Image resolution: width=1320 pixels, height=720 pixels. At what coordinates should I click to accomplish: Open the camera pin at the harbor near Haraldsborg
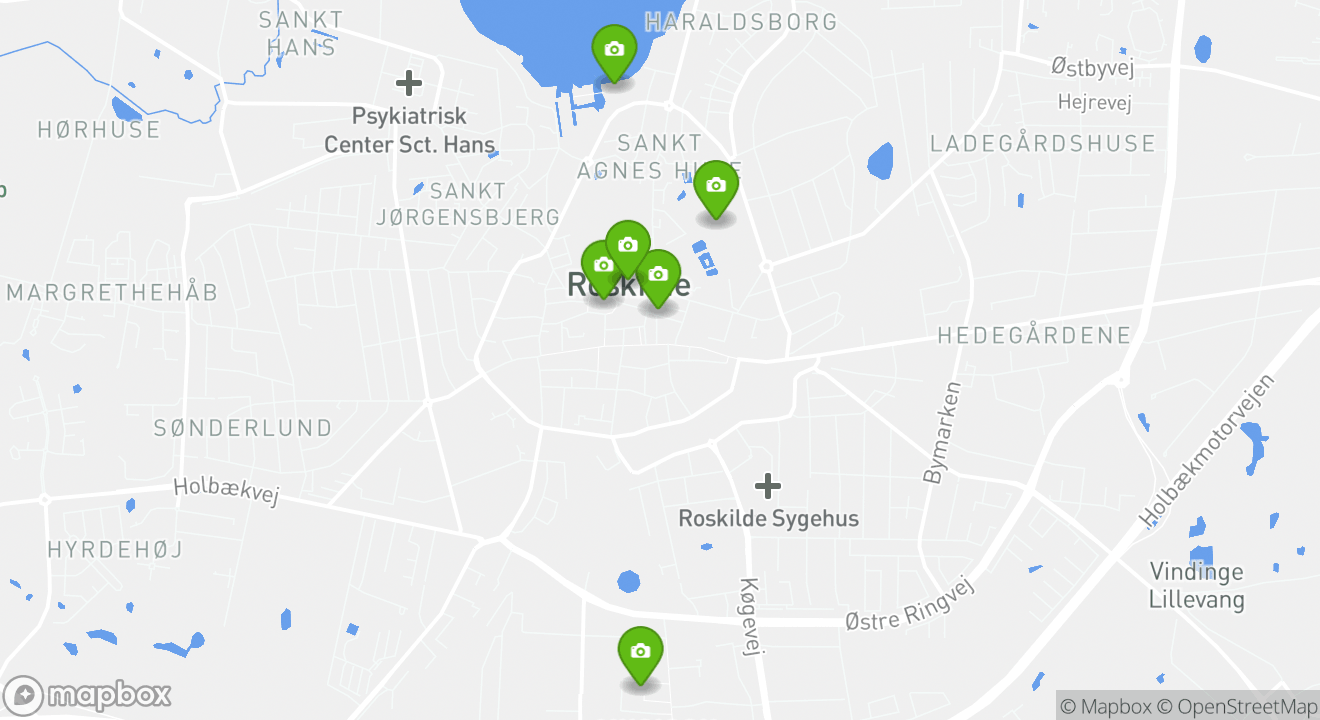point(614,50)
